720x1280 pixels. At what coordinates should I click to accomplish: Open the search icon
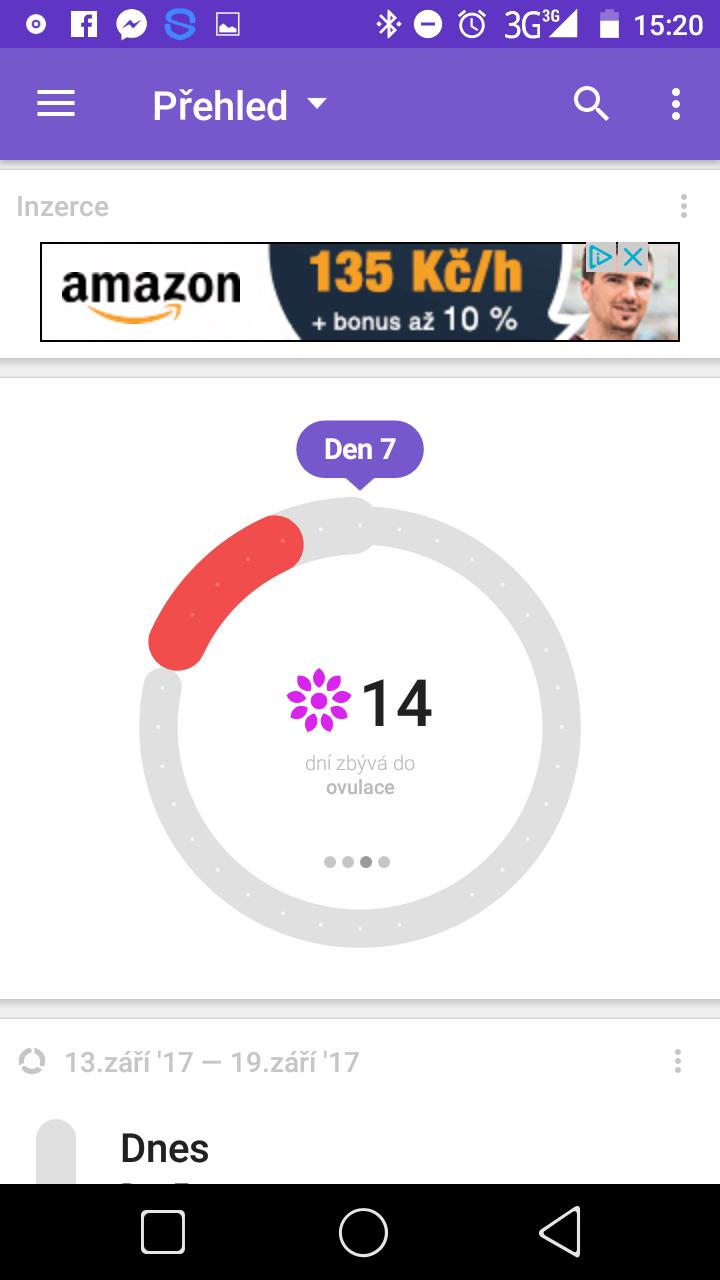click(591, 104)
